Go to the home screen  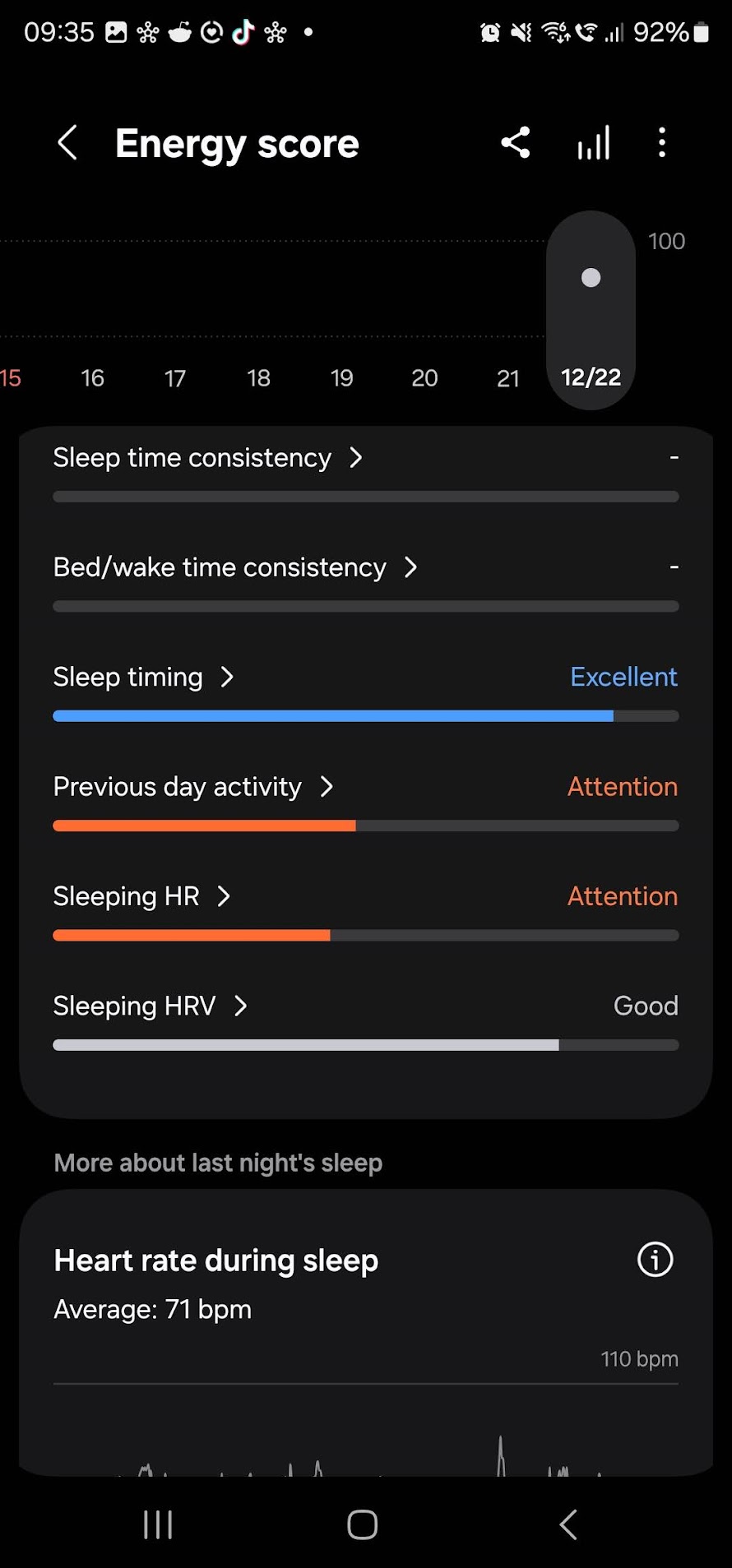[x=363, y=1524]
